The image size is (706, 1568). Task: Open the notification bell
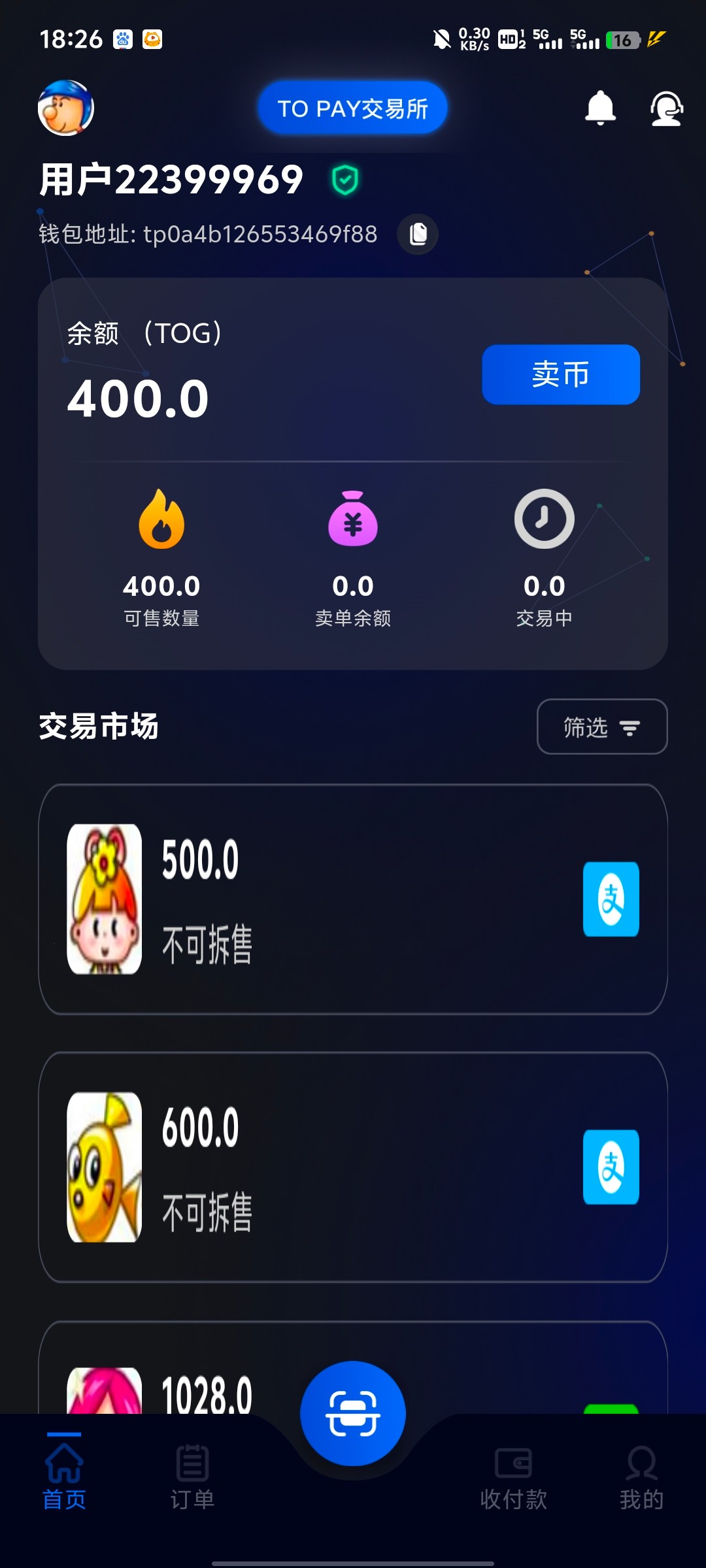click(601, 107)
